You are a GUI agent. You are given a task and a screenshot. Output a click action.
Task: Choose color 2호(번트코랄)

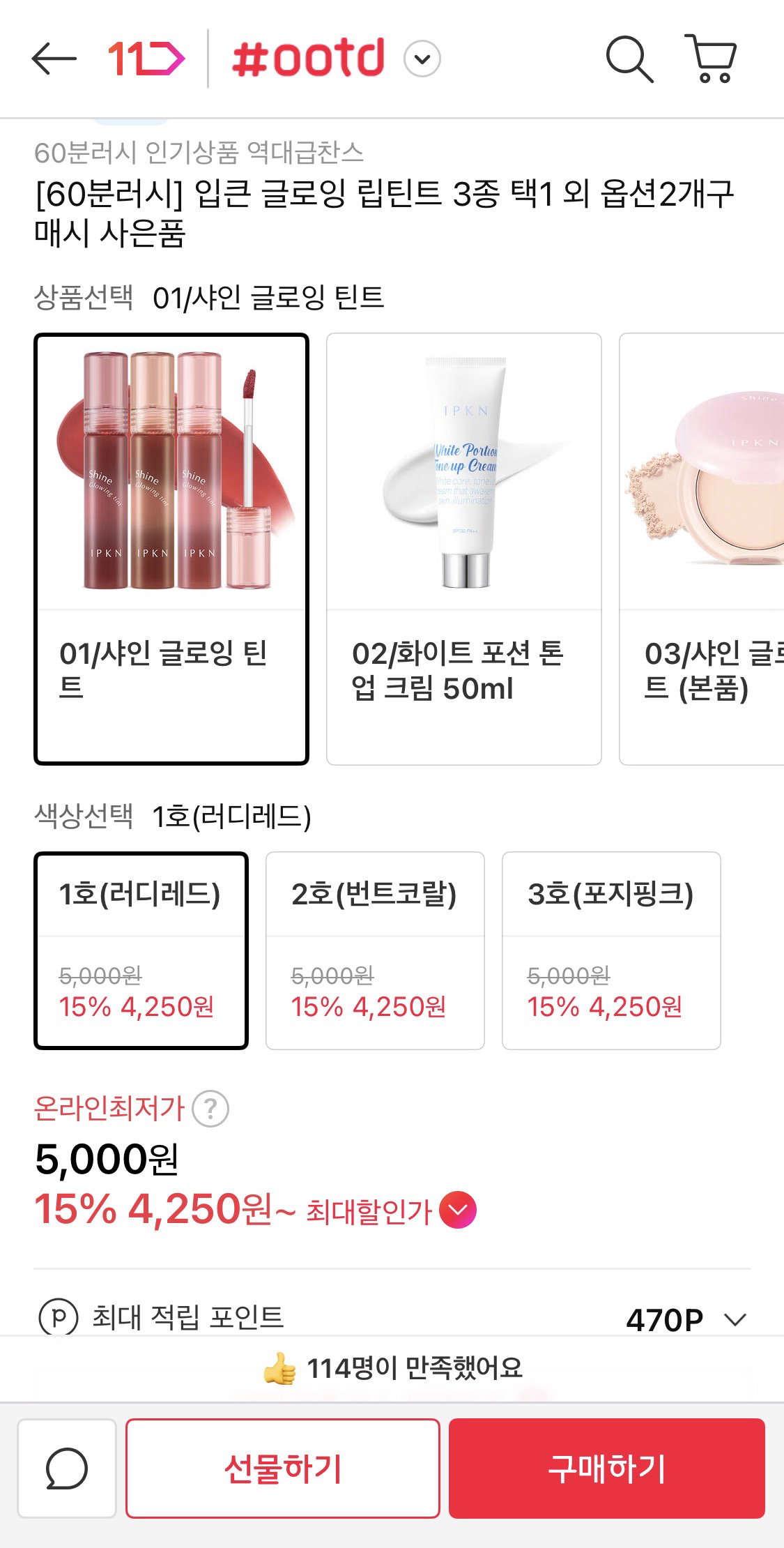pyautogui.click(x=375, y=950)
